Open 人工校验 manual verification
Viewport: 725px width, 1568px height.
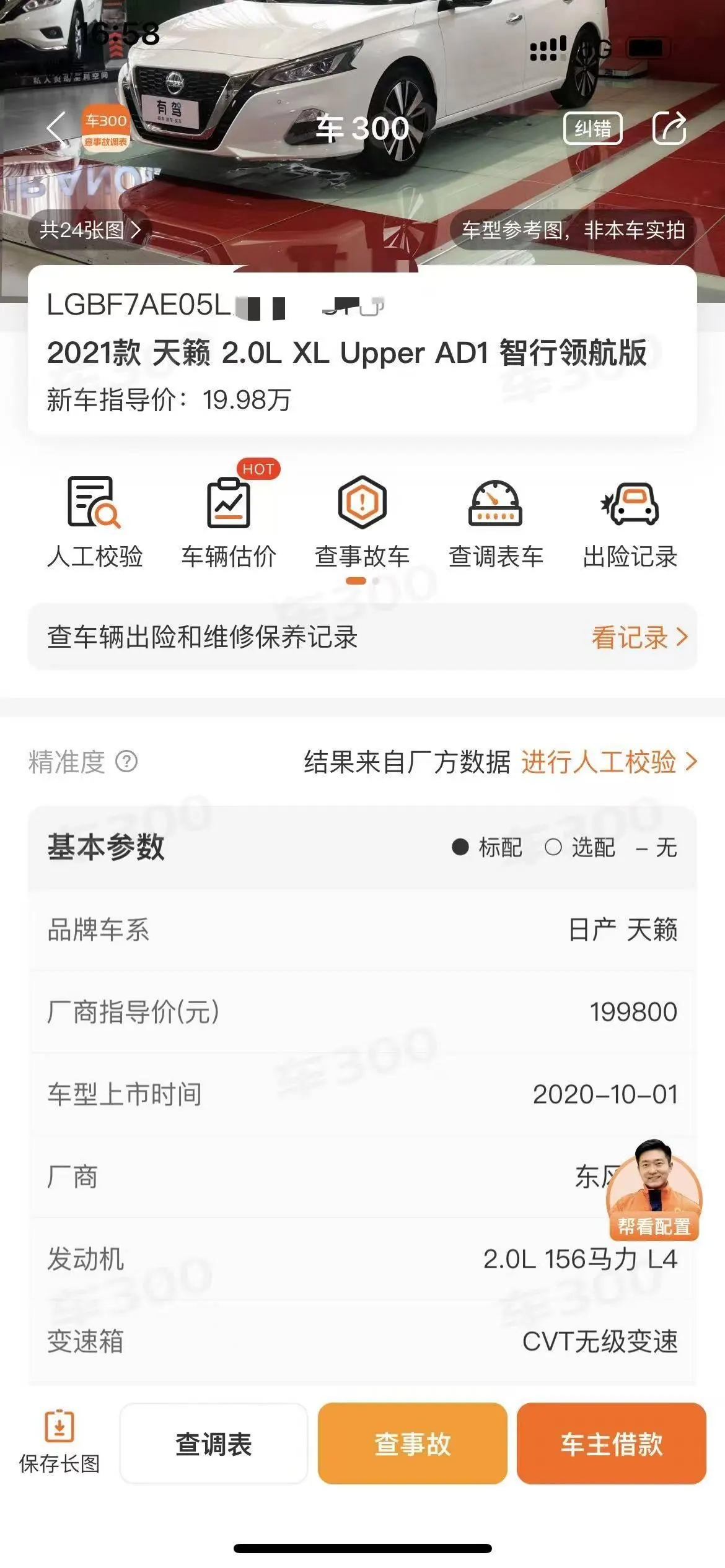(x=95, y=523)
